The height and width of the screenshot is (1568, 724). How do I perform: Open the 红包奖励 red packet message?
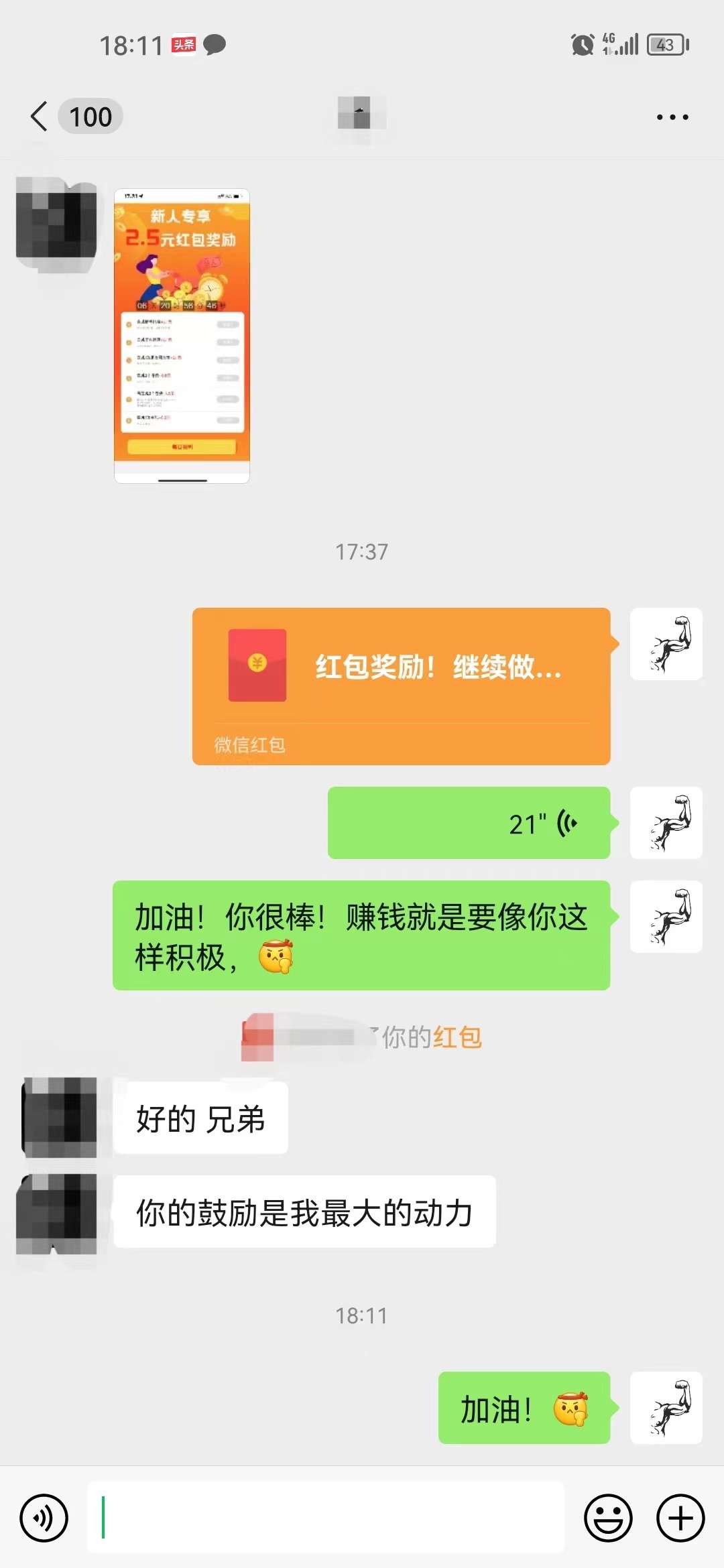pos(402,686)
